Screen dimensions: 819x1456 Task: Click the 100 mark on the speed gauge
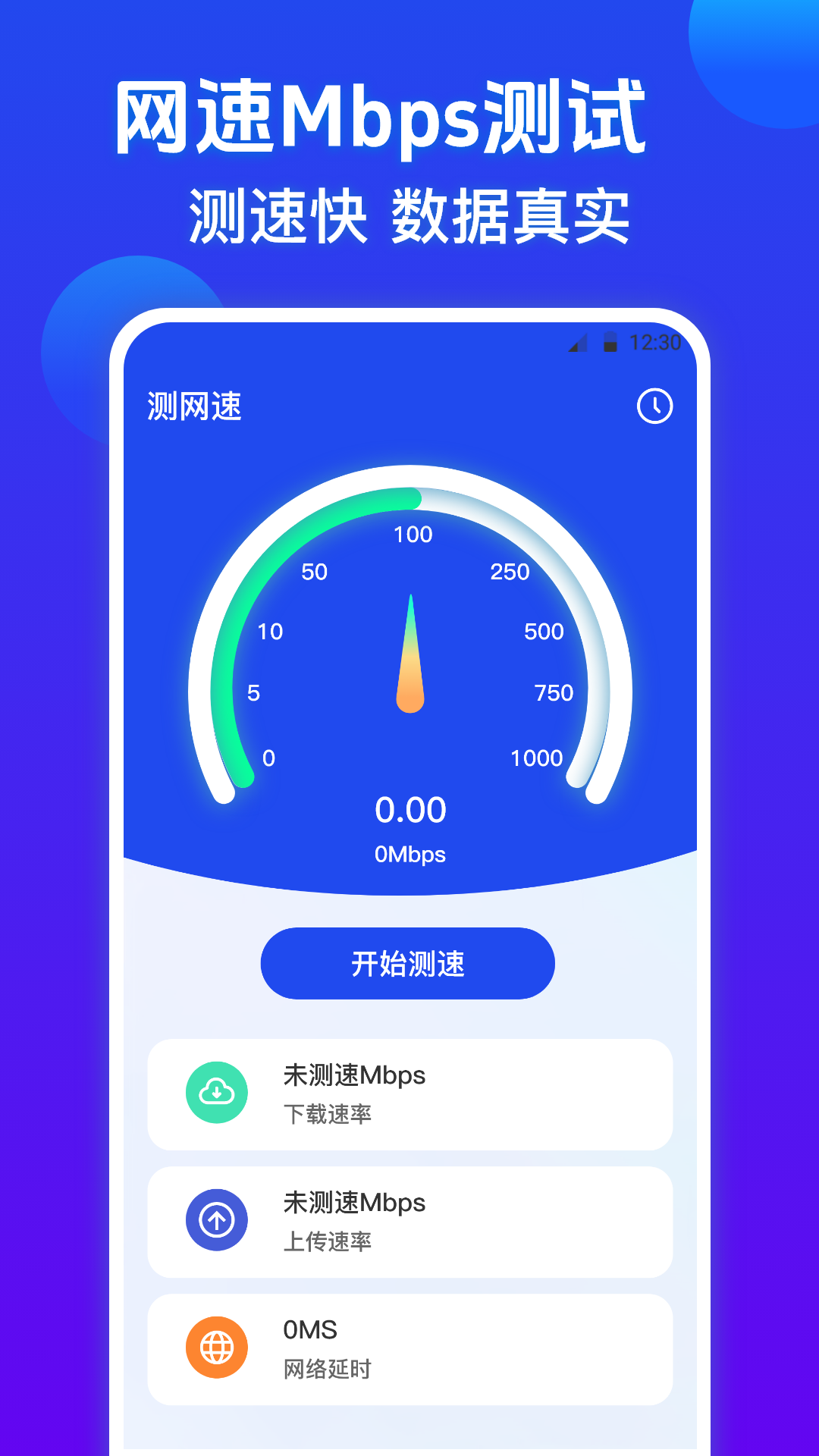pos(413,535)
